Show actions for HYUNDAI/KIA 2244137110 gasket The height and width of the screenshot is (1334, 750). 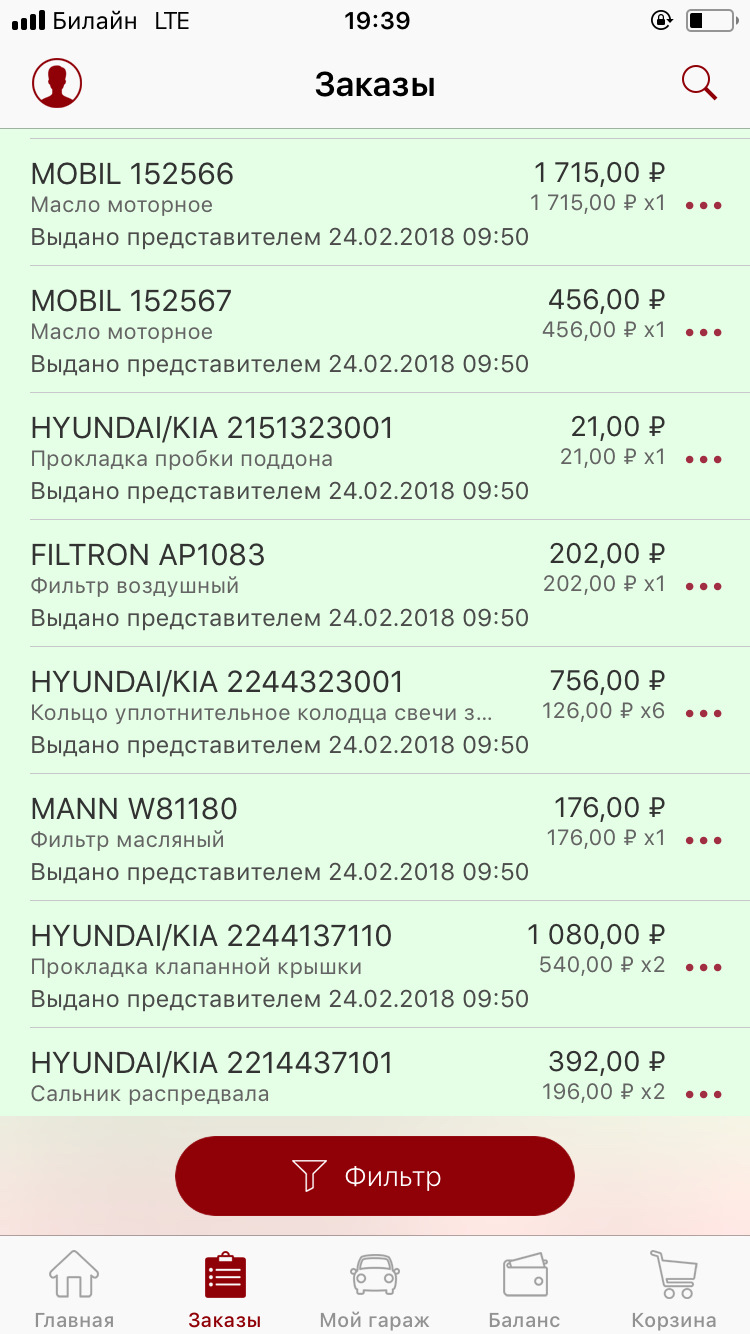(705, 967)
